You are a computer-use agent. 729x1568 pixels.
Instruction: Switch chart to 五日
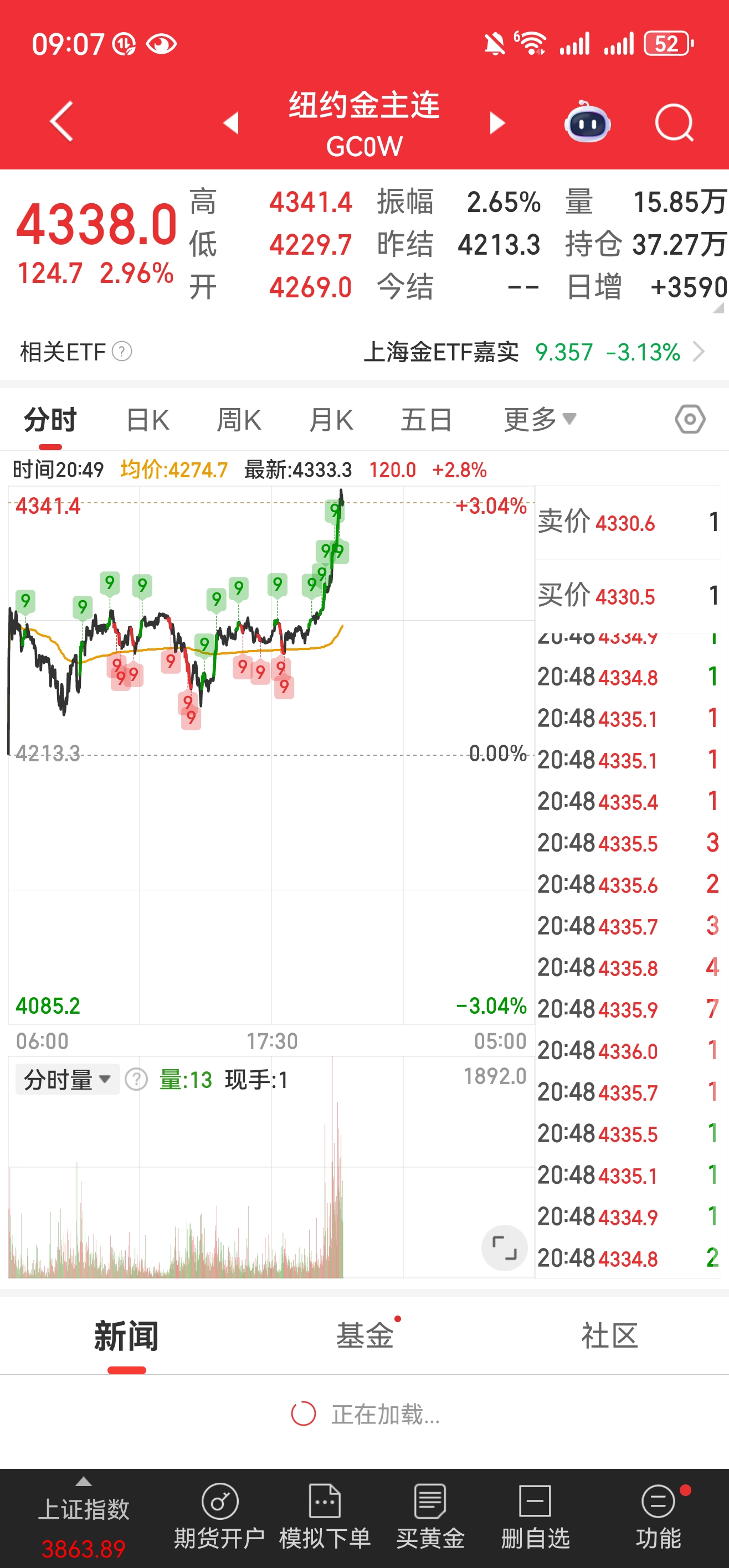(x=425, y=420)
